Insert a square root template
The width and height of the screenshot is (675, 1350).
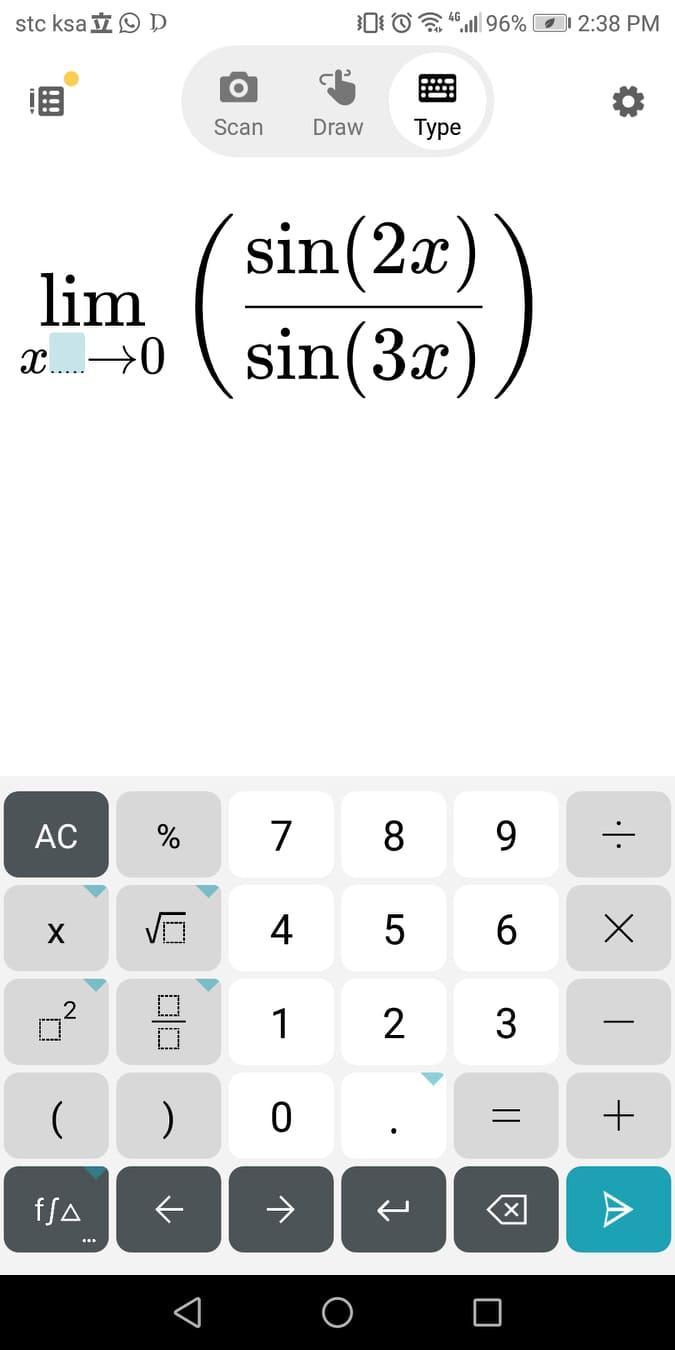tap(169, 929)
